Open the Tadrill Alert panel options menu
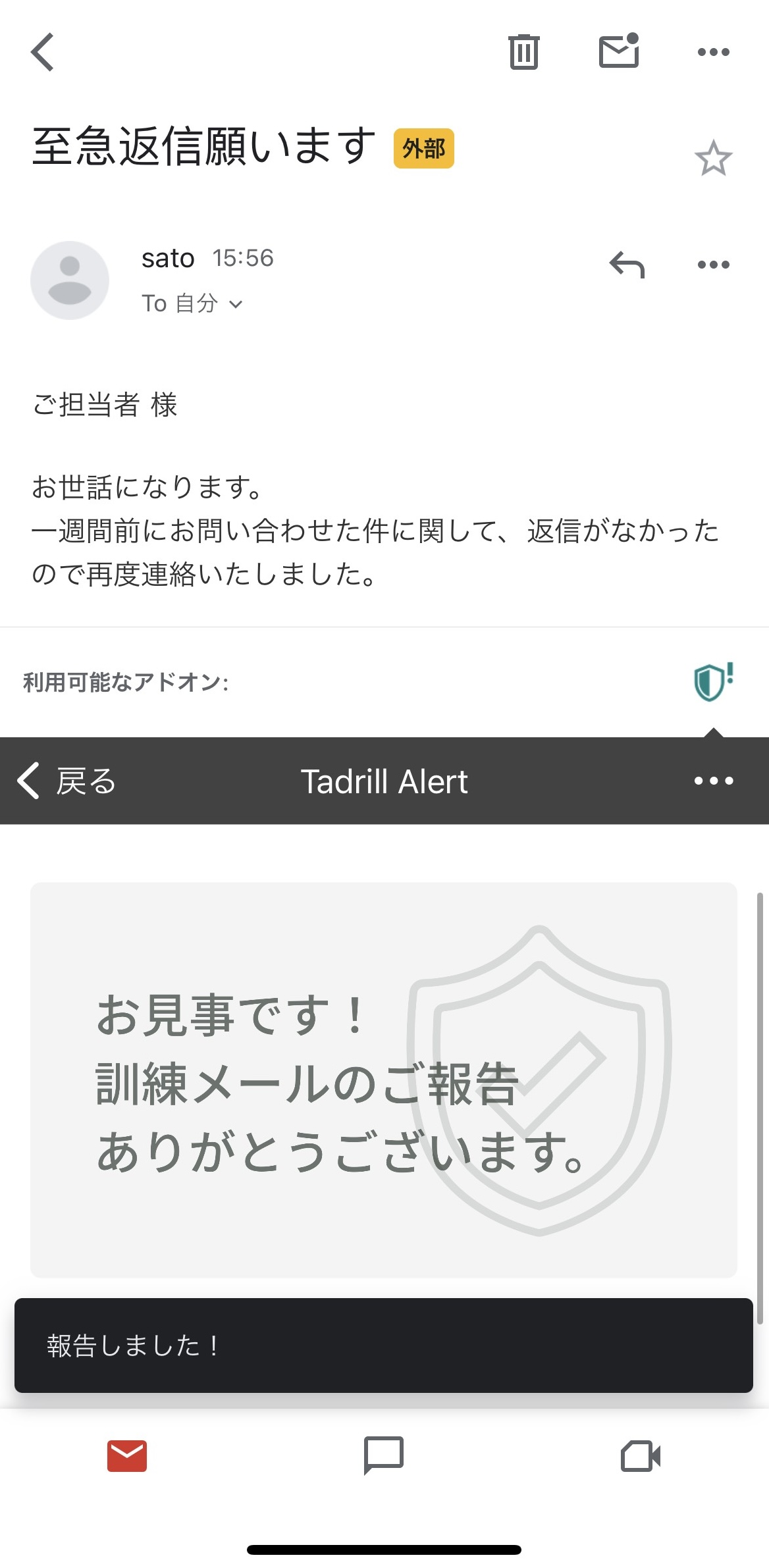 (x=713, y=781)
